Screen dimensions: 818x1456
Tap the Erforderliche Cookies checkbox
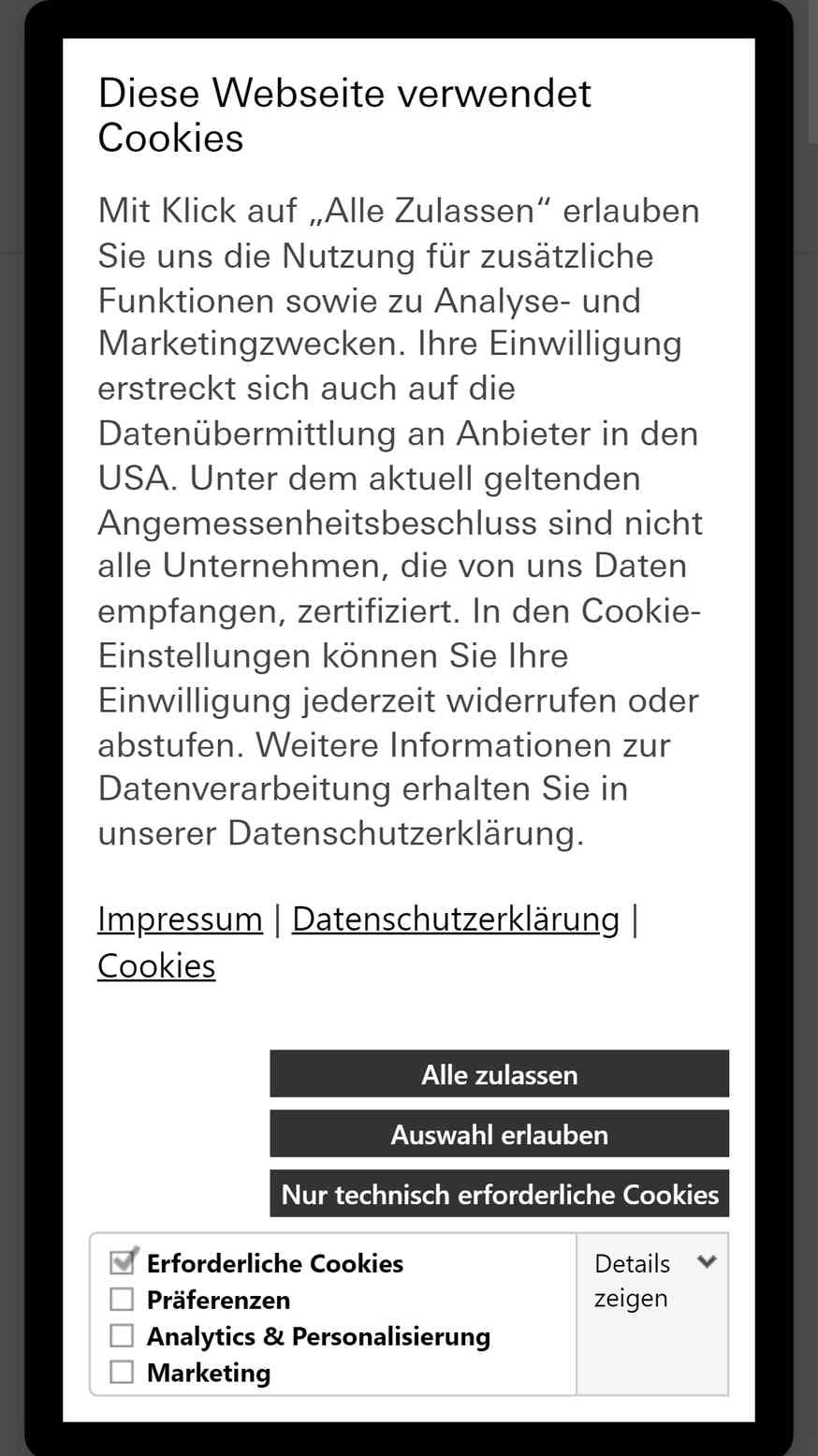(123, 1262)
